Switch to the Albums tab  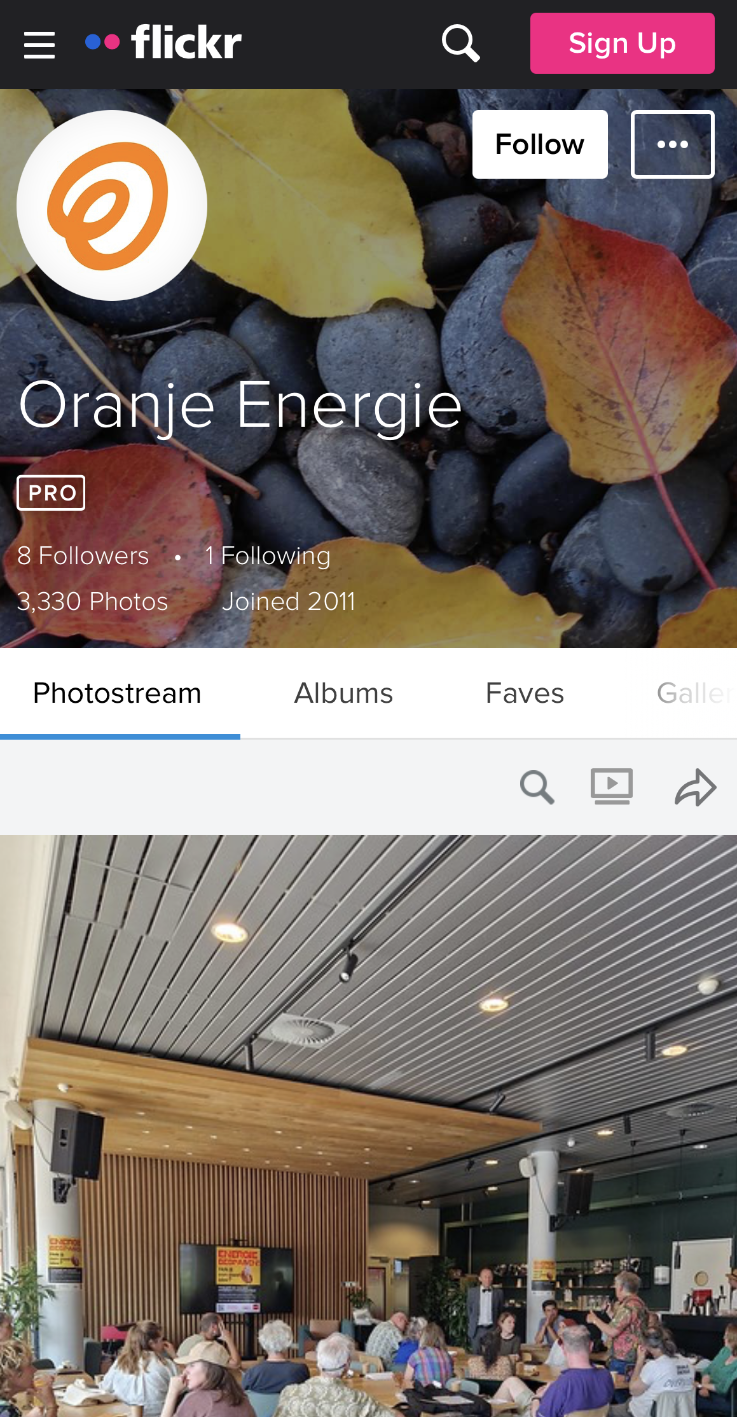pyautogui.click(x=343, y=693)
